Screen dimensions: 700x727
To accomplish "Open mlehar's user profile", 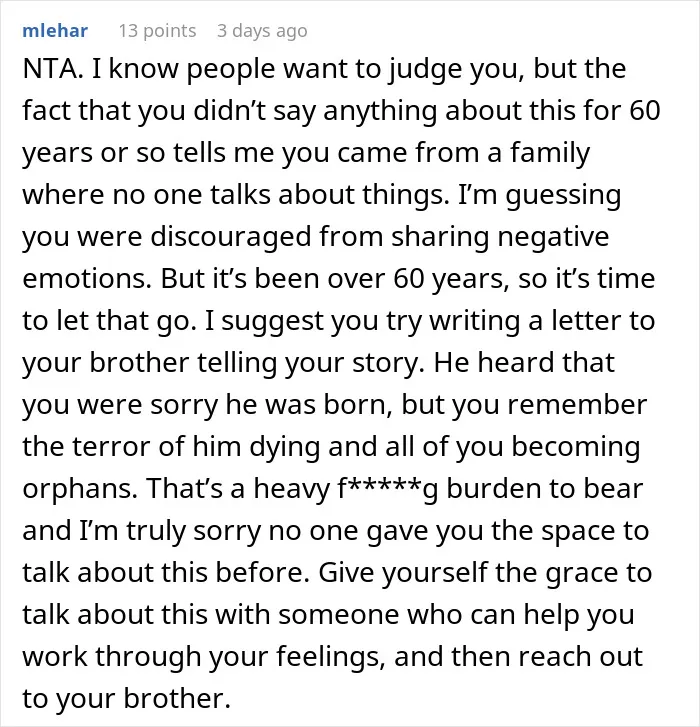I will pos(55,31).
